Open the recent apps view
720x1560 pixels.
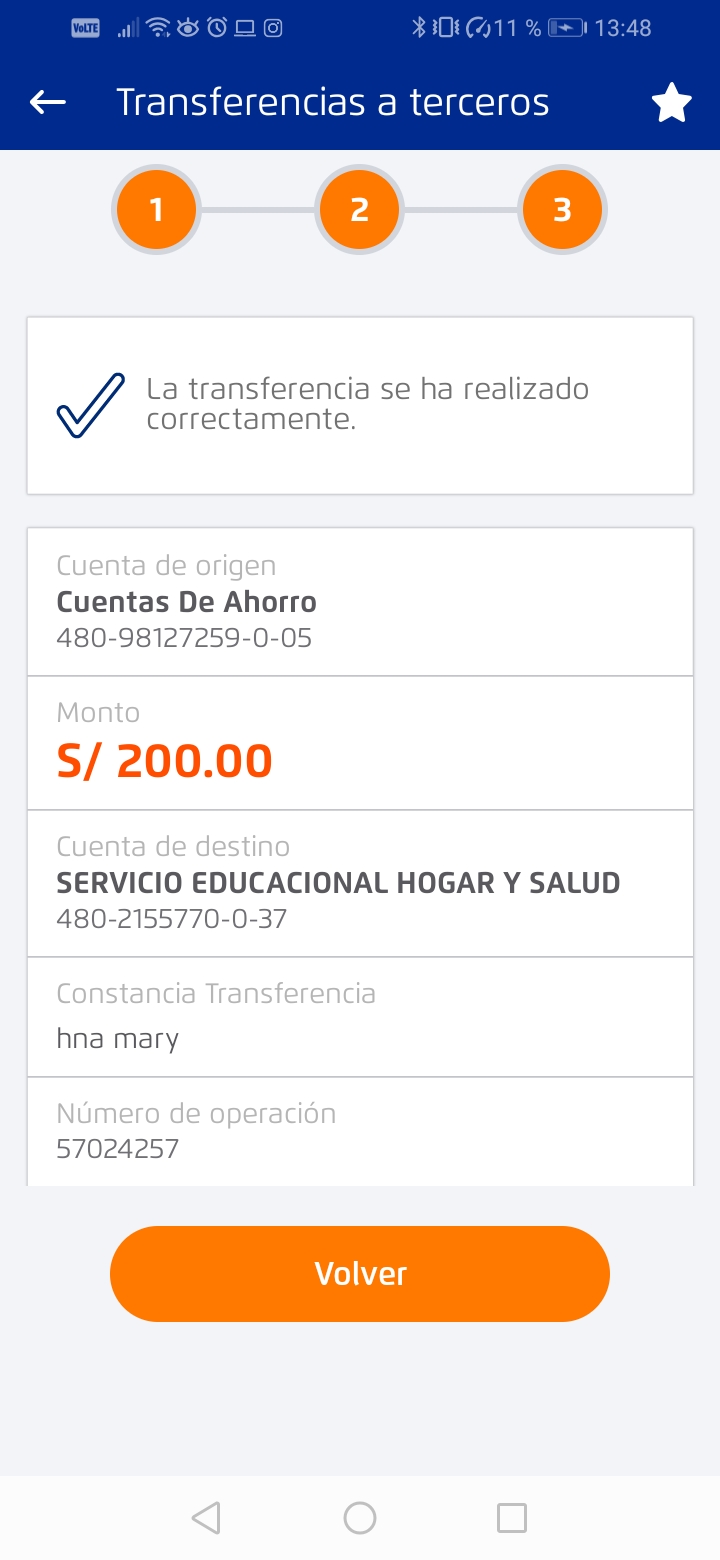click(x=511, y=1517)
